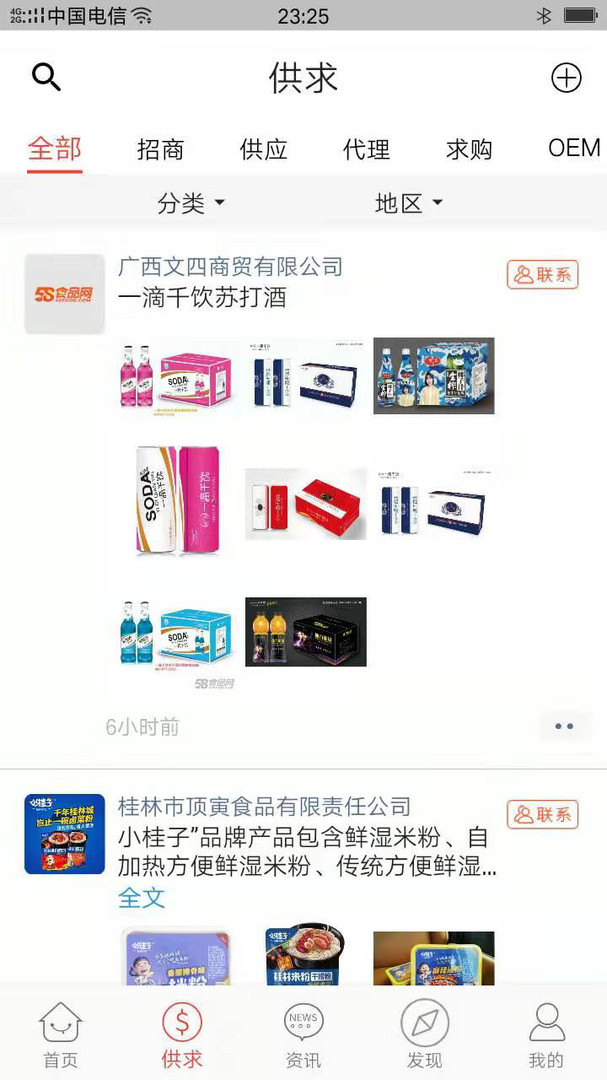
Task: Open the 求购 tab
Action: coord(469,149)
